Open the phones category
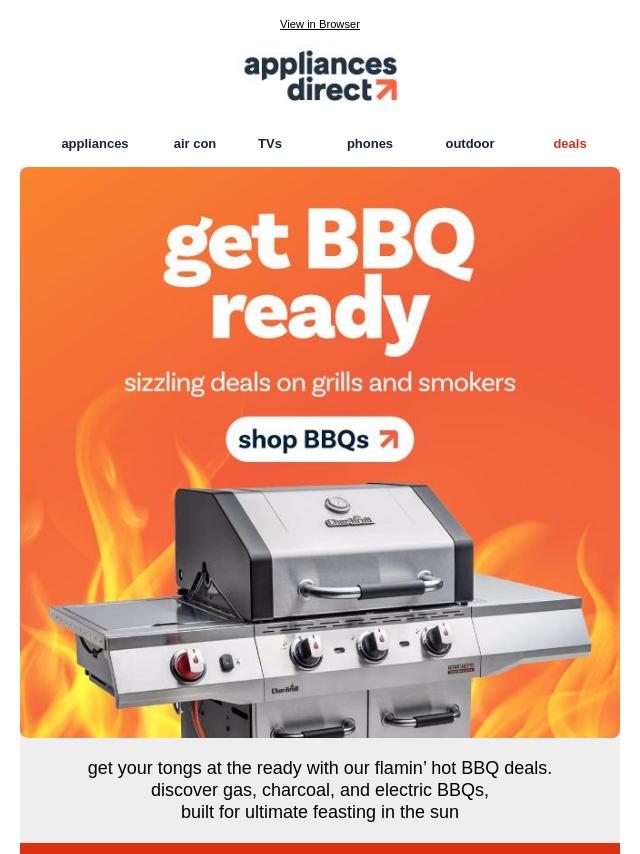640x854 pixels. coord(370,143)
